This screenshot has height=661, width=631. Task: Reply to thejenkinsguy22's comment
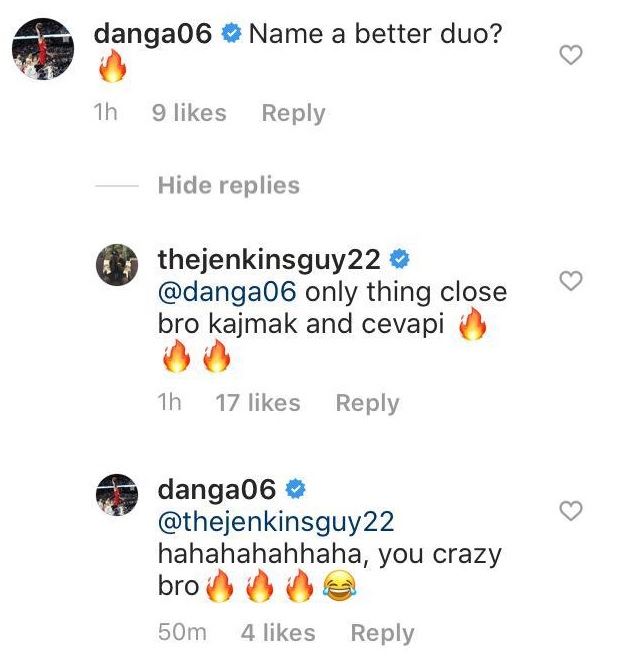coord(367,403)
